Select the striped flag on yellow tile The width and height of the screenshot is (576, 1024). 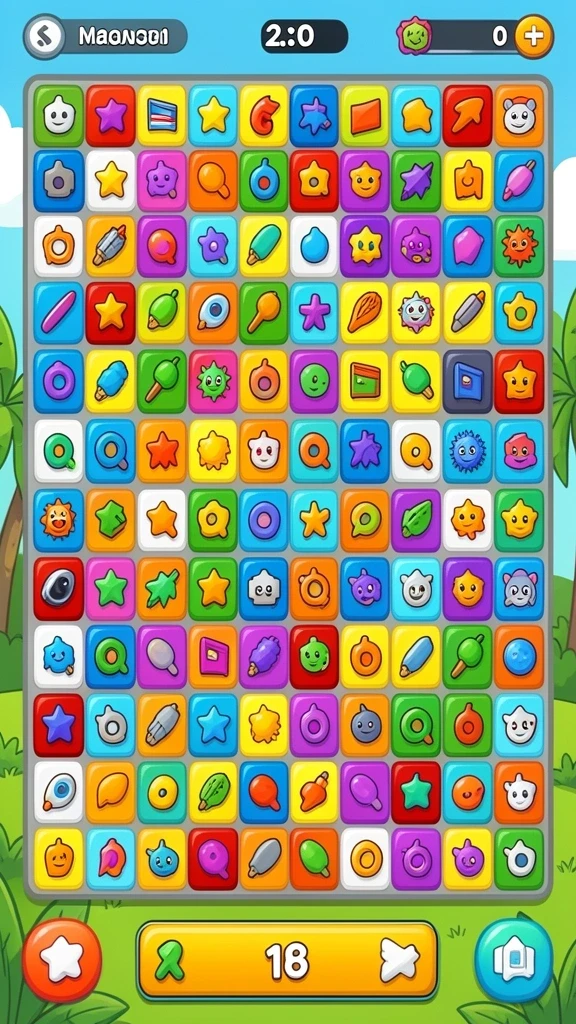161,116
